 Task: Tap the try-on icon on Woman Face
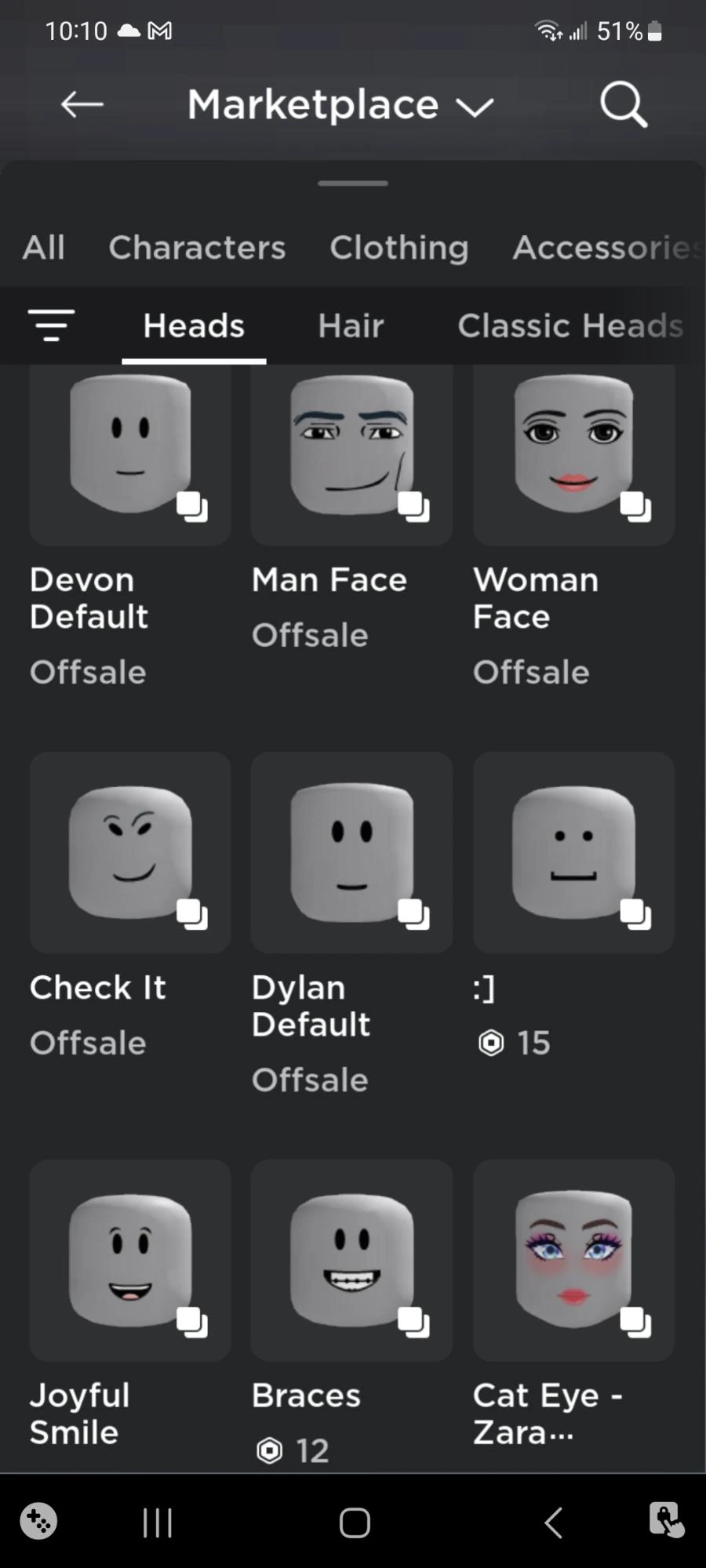(636, 506)
